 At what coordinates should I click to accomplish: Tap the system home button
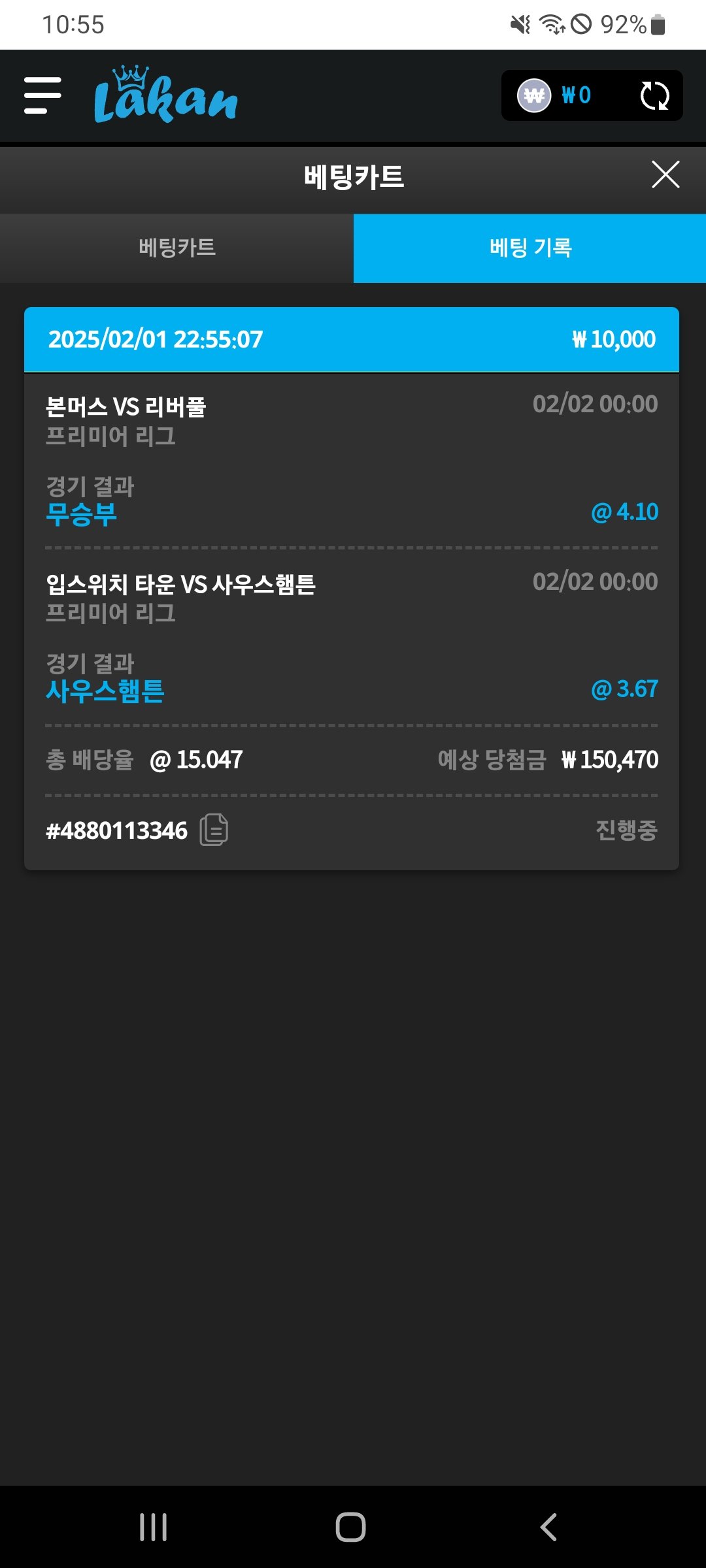click(x=350, y=1527)
